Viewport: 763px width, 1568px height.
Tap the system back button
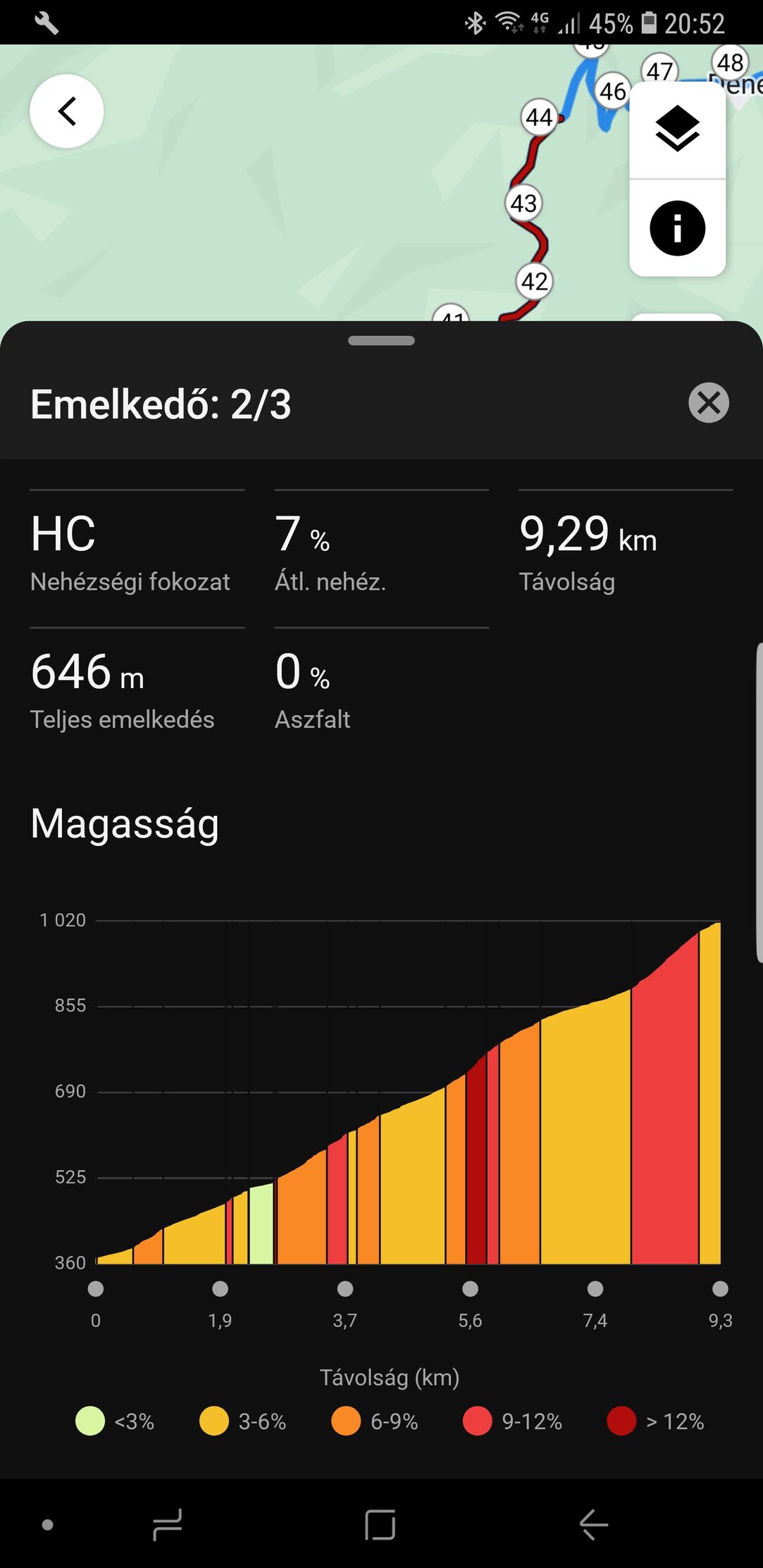point(593,1524)
